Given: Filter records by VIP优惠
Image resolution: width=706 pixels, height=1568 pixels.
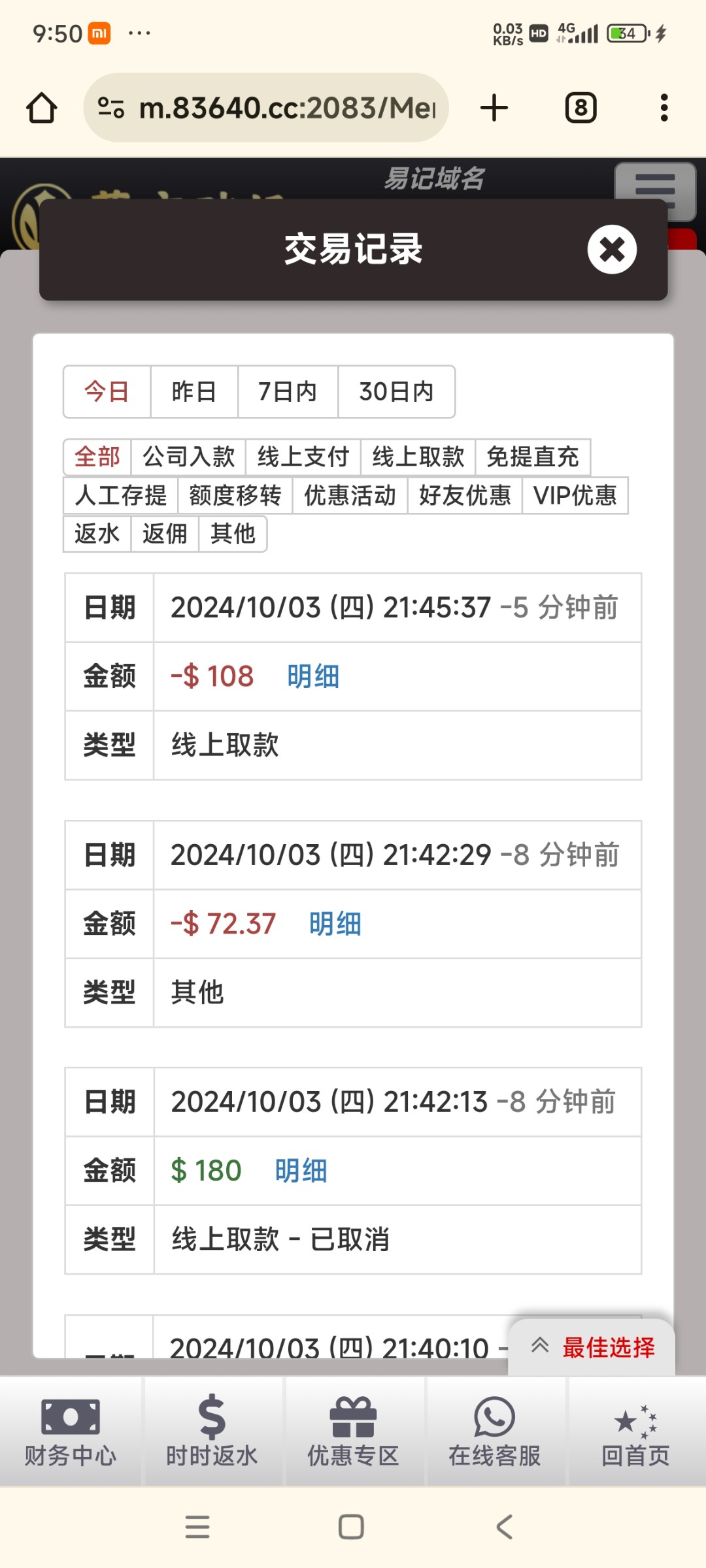Looking at the screenshot, I should (575, 495).
